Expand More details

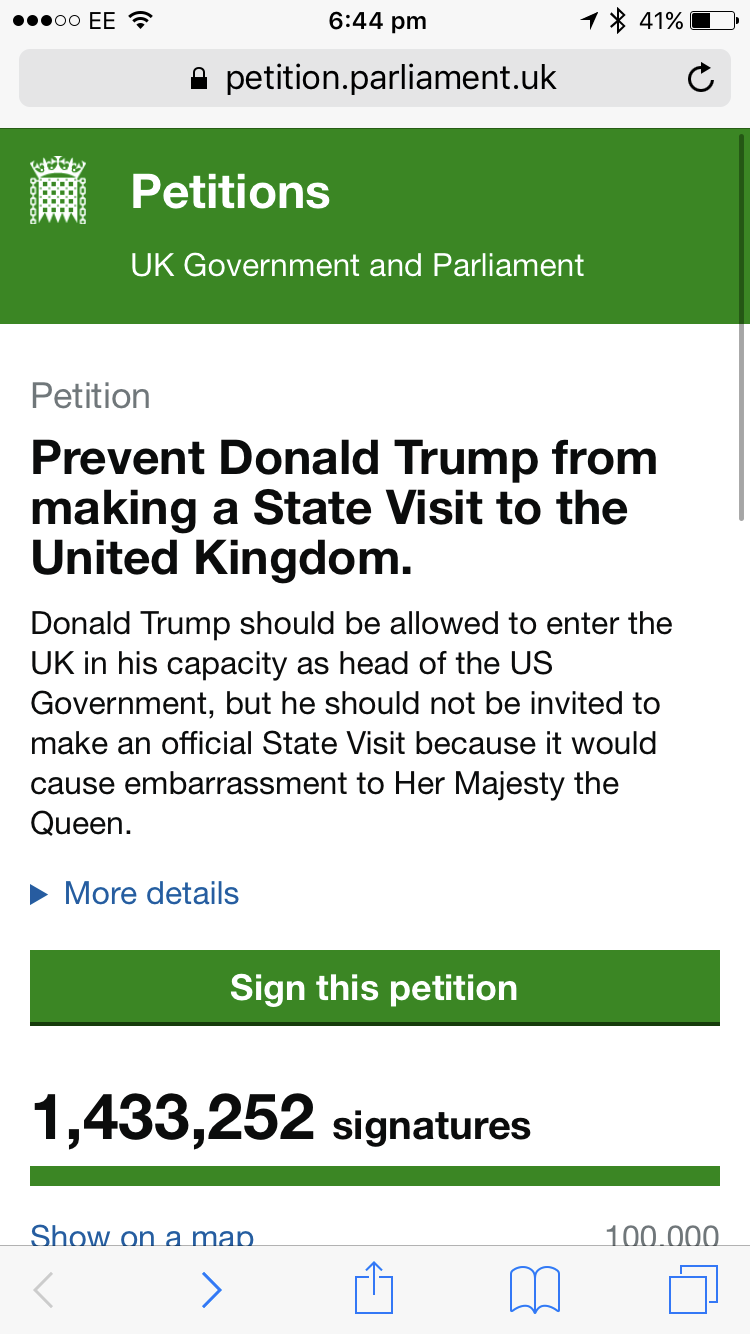[x=150, y=893]
